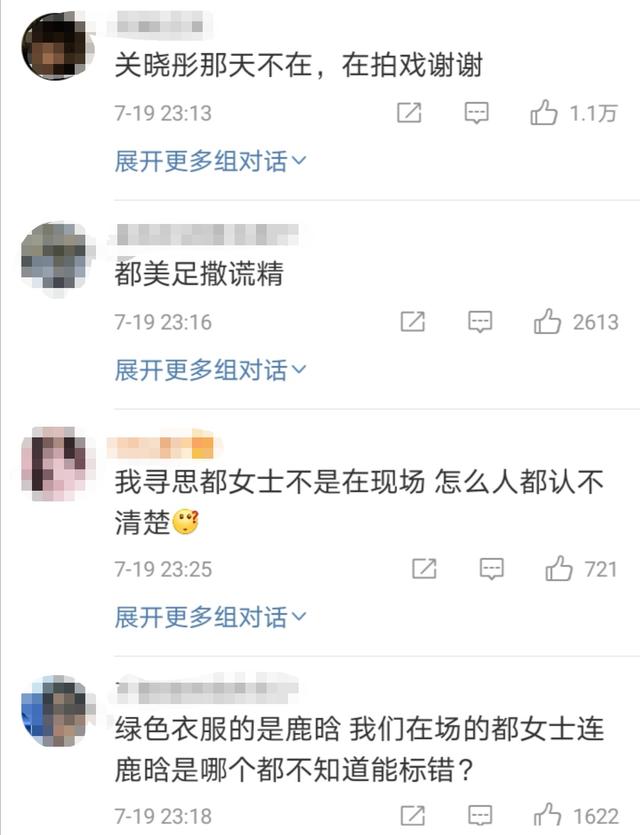Share the comment about 关晓彤那天不在
Image resolution: width=640 pixels, height=835 pixels.
click(409, 114)
